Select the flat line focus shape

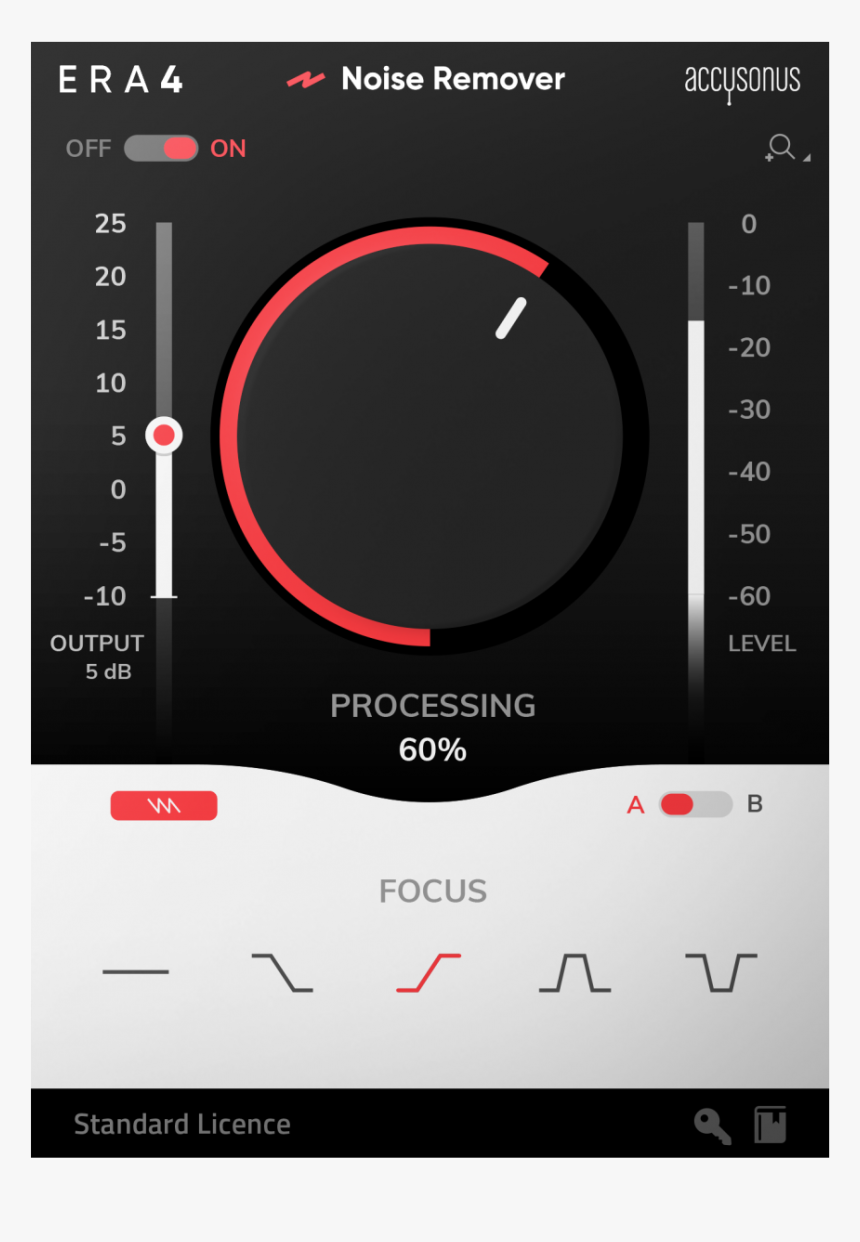[x=136, y=971]
